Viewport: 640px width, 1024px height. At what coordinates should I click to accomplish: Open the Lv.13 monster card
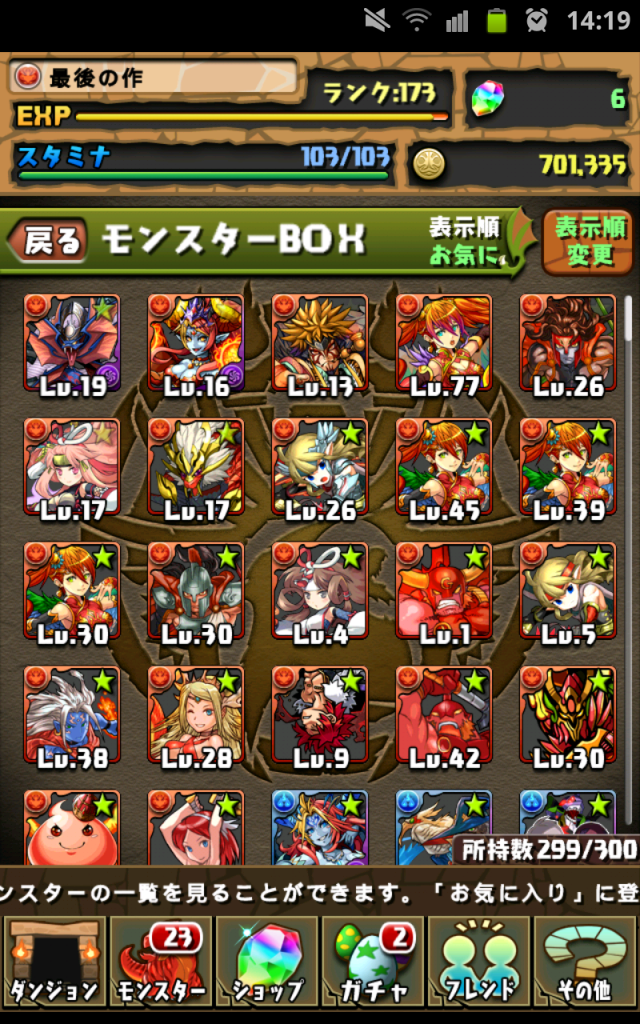coord(319,343)
